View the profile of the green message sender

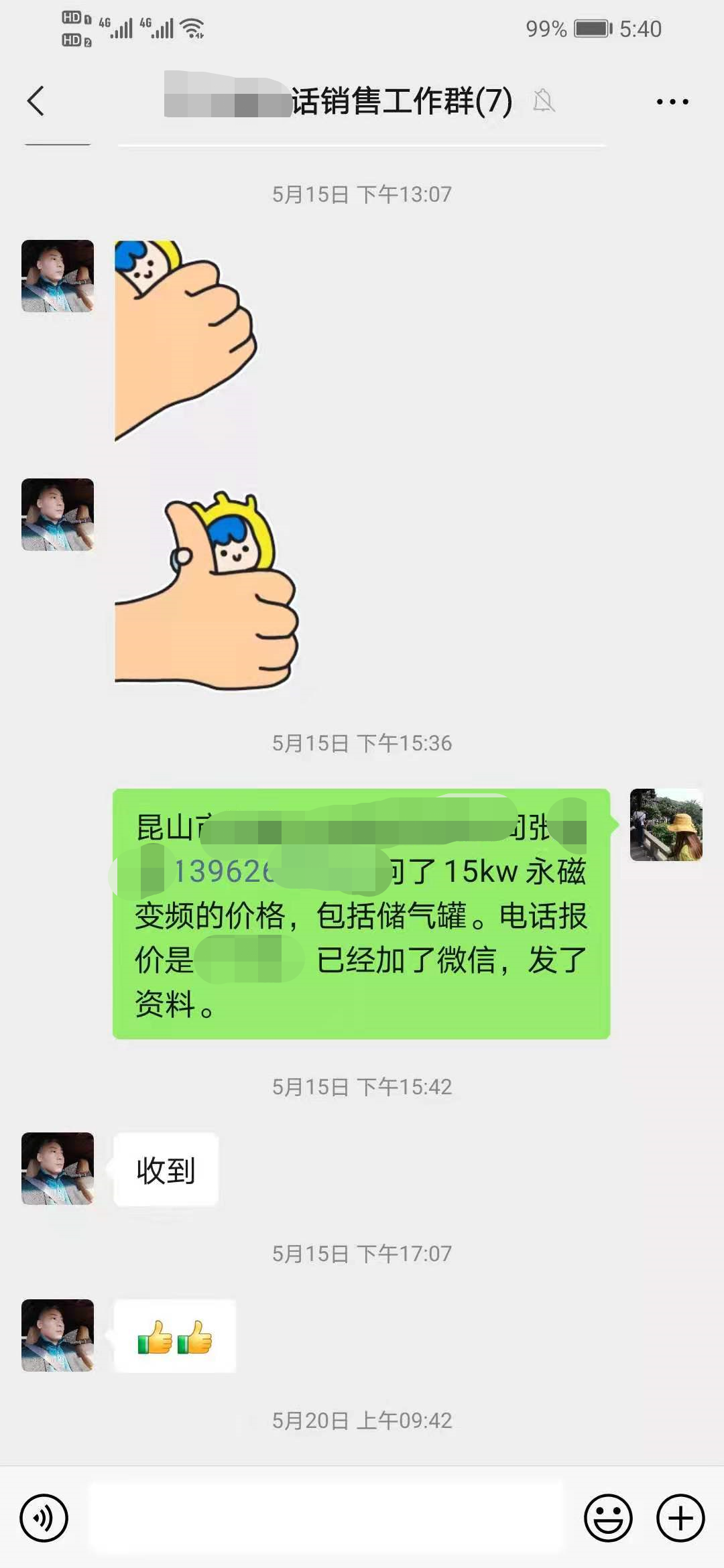pos(666,825)
